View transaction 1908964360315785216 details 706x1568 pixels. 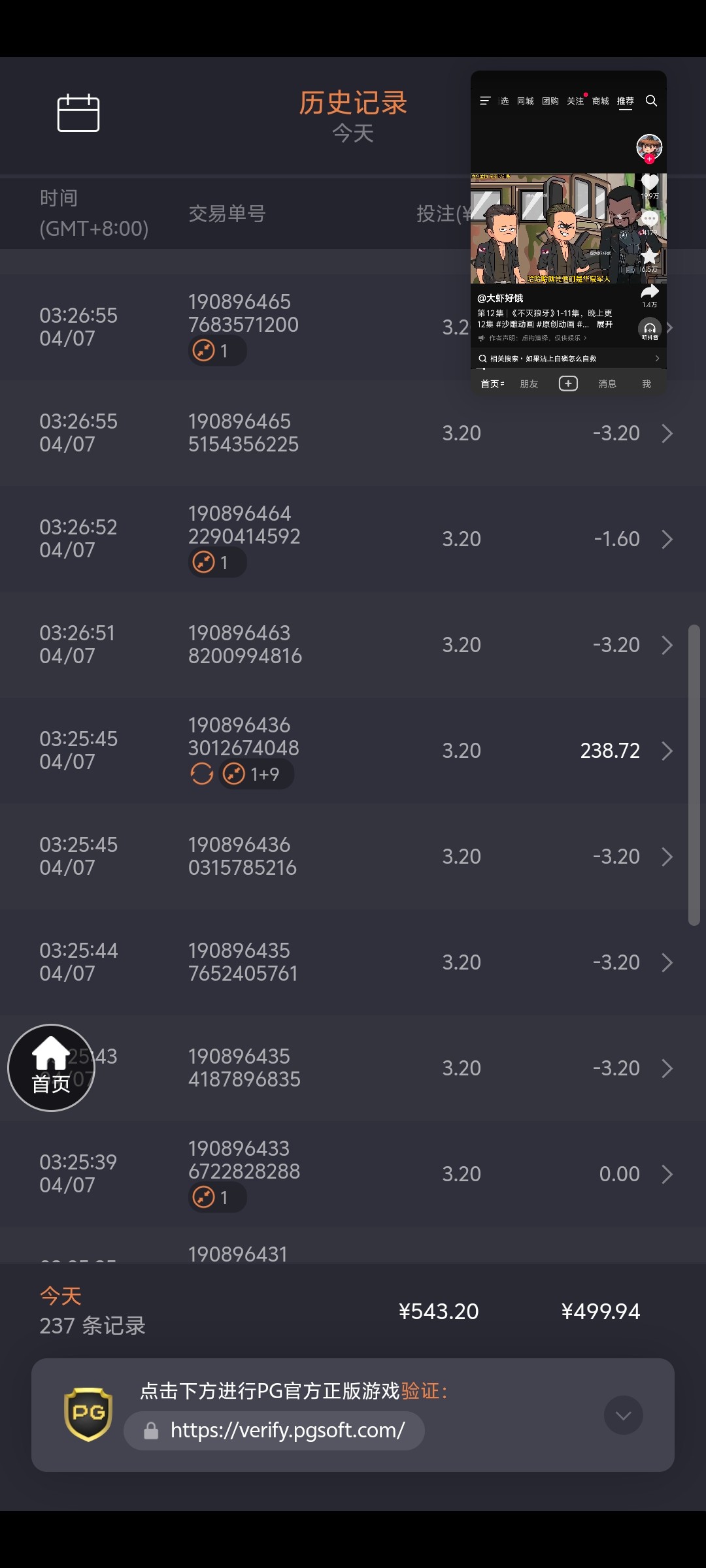(353, 857)
